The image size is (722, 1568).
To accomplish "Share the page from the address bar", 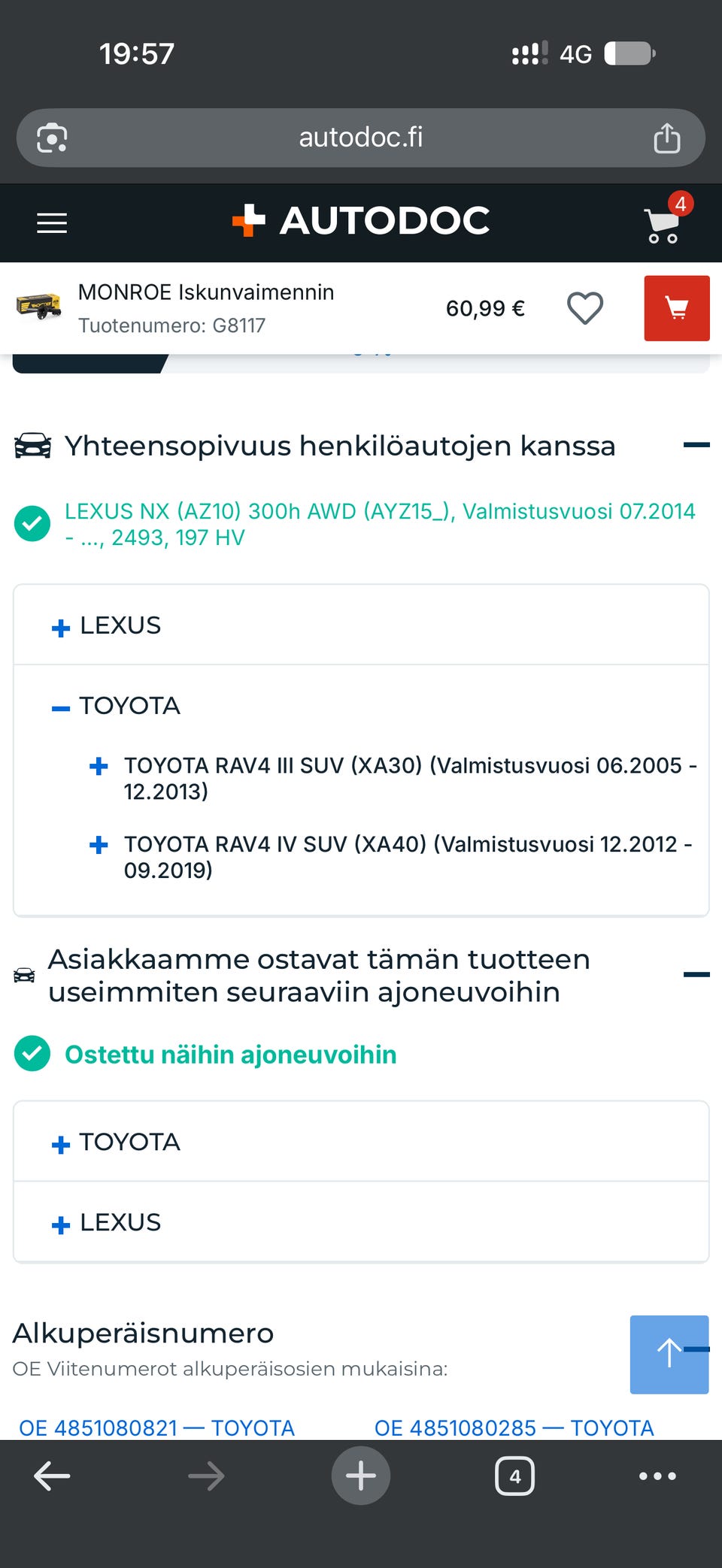I will pyautogui.click(x=666, y=138).
